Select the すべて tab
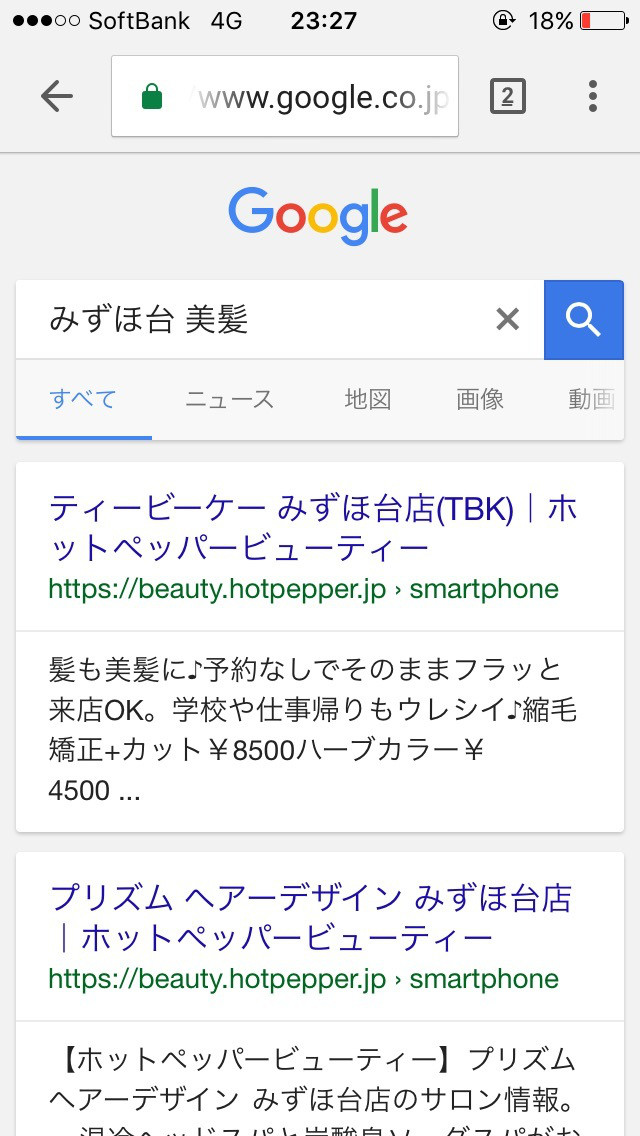 83,400
